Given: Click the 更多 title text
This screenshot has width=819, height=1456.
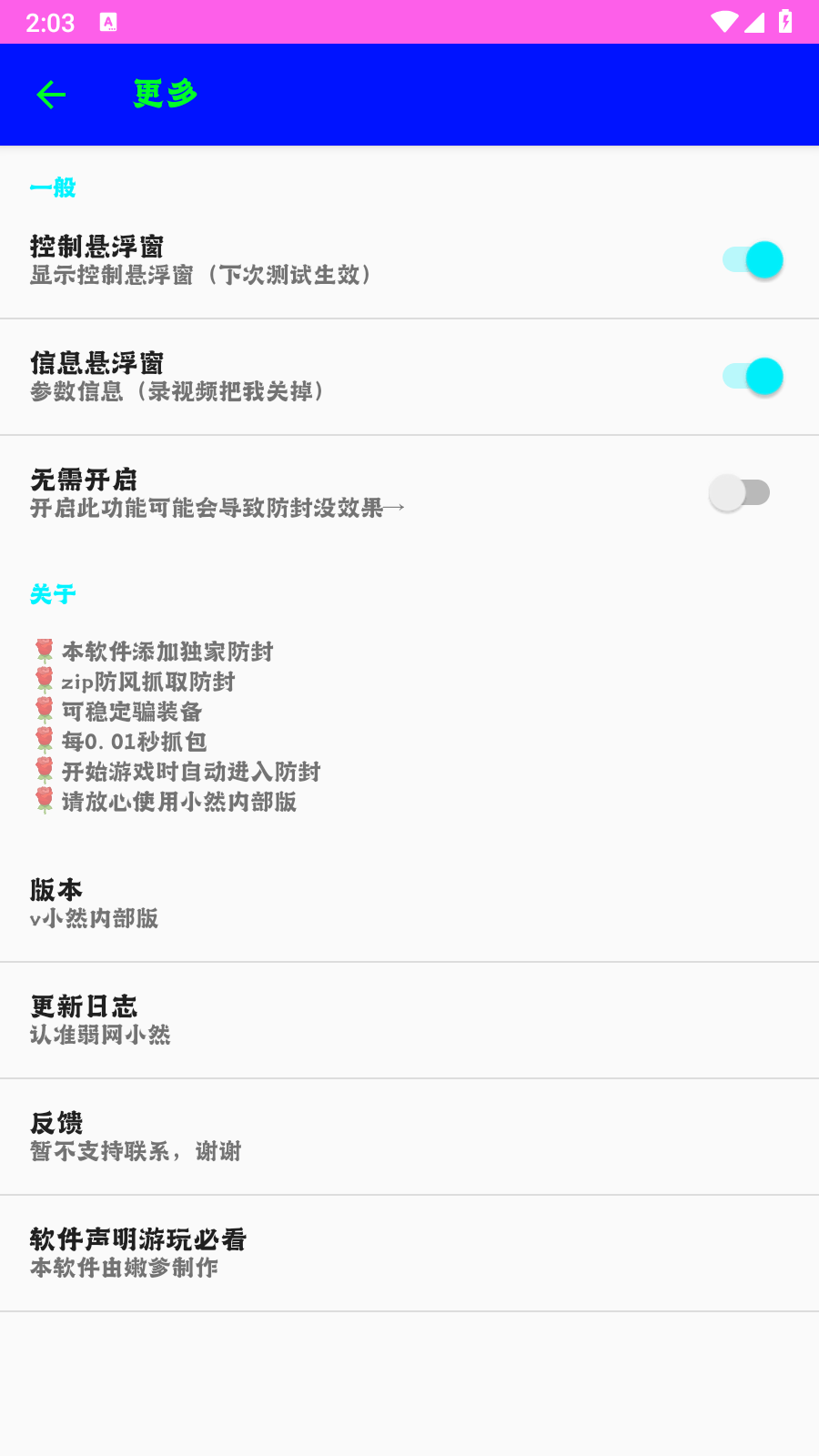Looking at the screenshot, I should (164, 94).
